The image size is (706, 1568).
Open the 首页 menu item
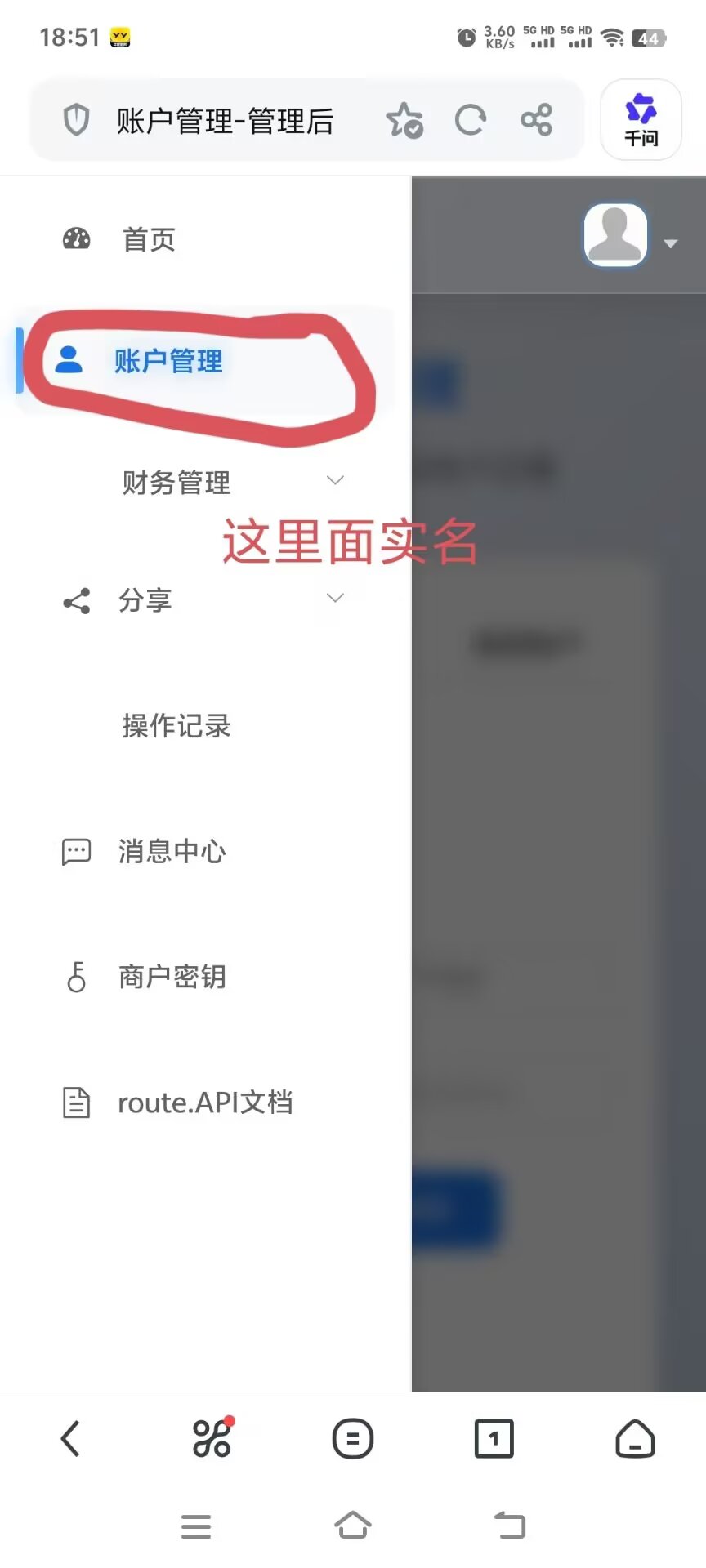148,239
